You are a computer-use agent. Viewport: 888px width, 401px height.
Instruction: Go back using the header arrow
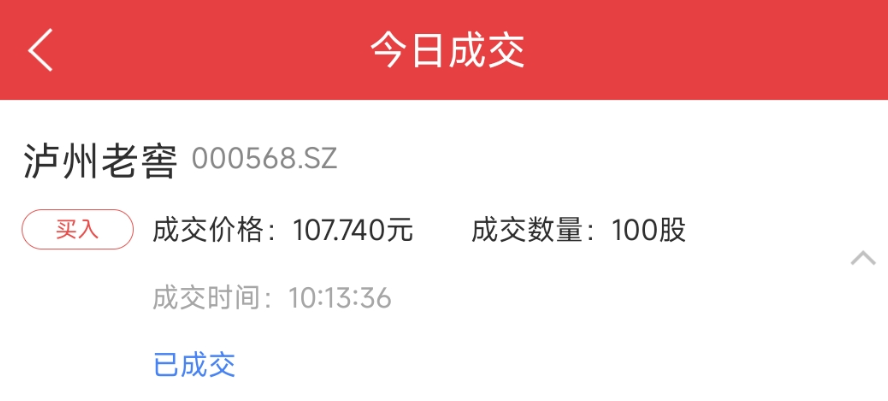[x=40, y=50]
